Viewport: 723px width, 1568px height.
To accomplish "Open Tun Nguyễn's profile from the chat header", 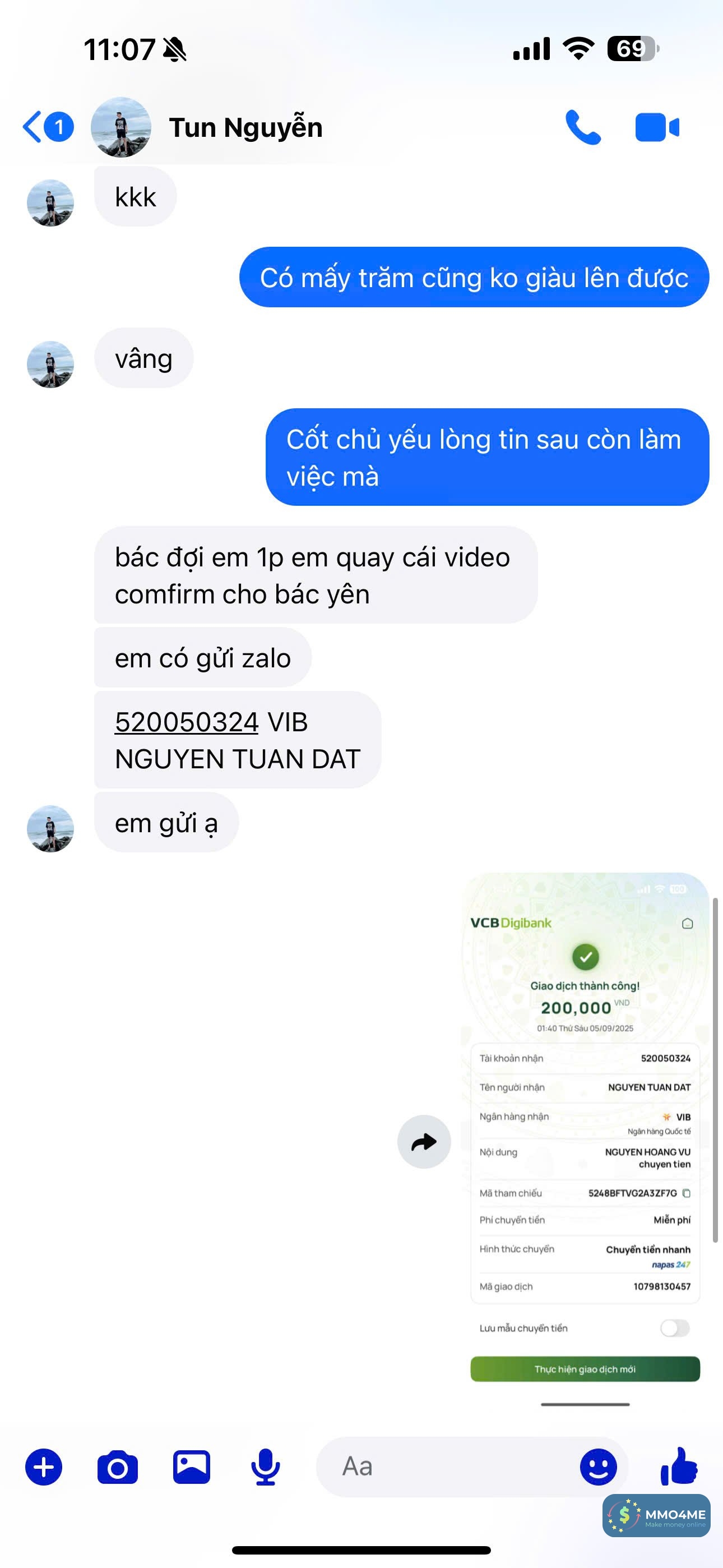I will 245,128.
